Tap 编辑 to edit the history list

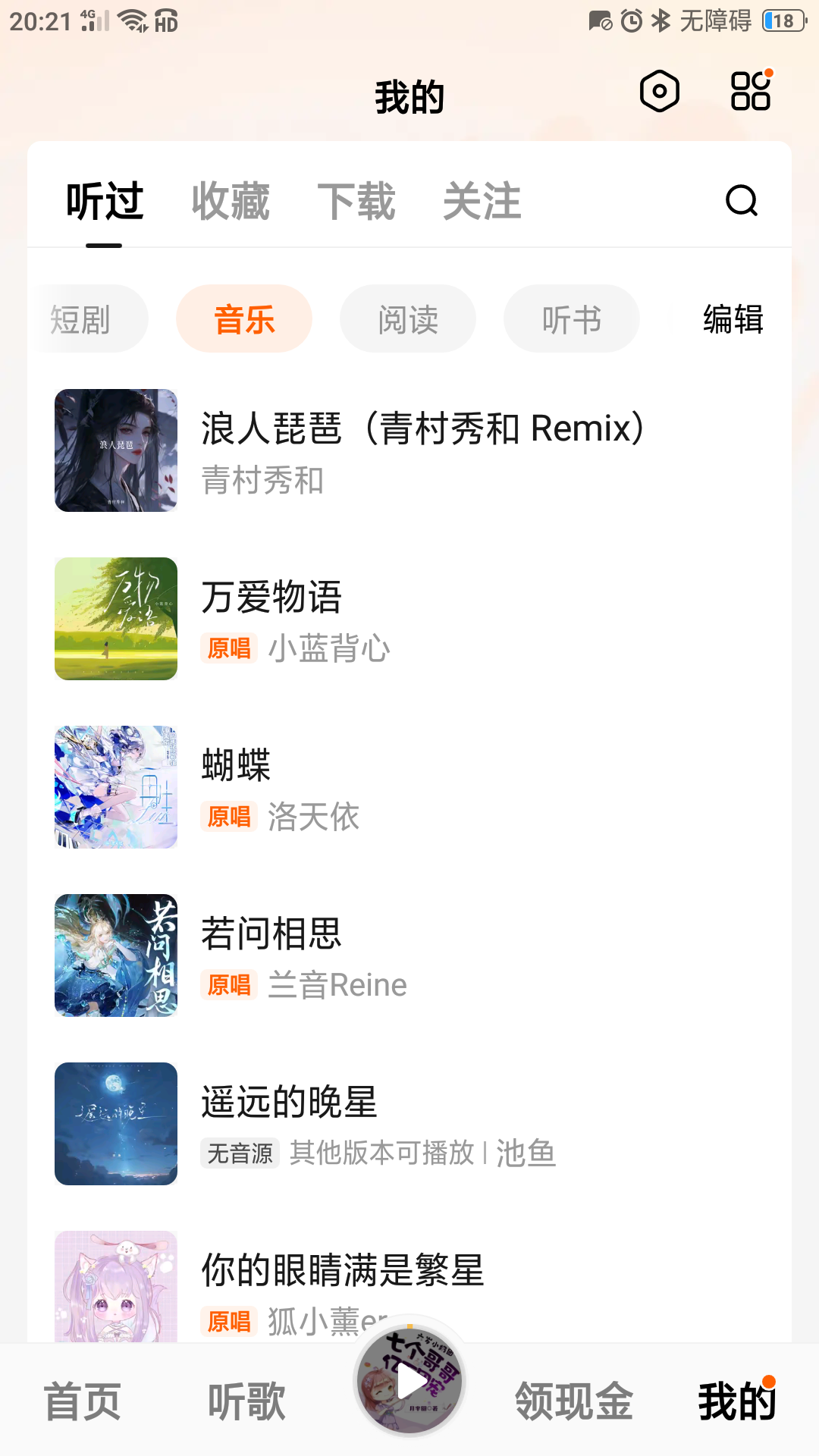733,319
